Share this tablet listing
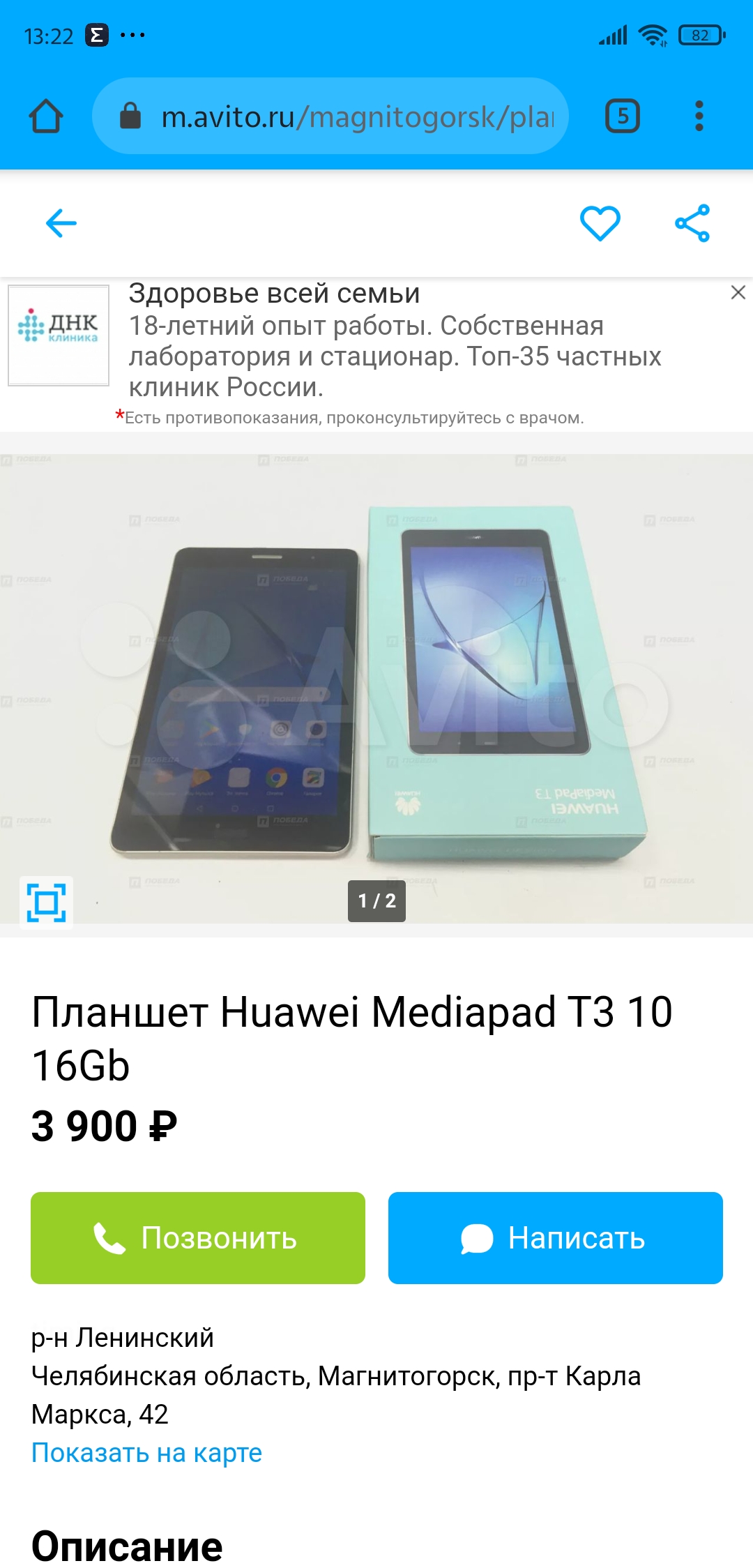 (692, 223)
